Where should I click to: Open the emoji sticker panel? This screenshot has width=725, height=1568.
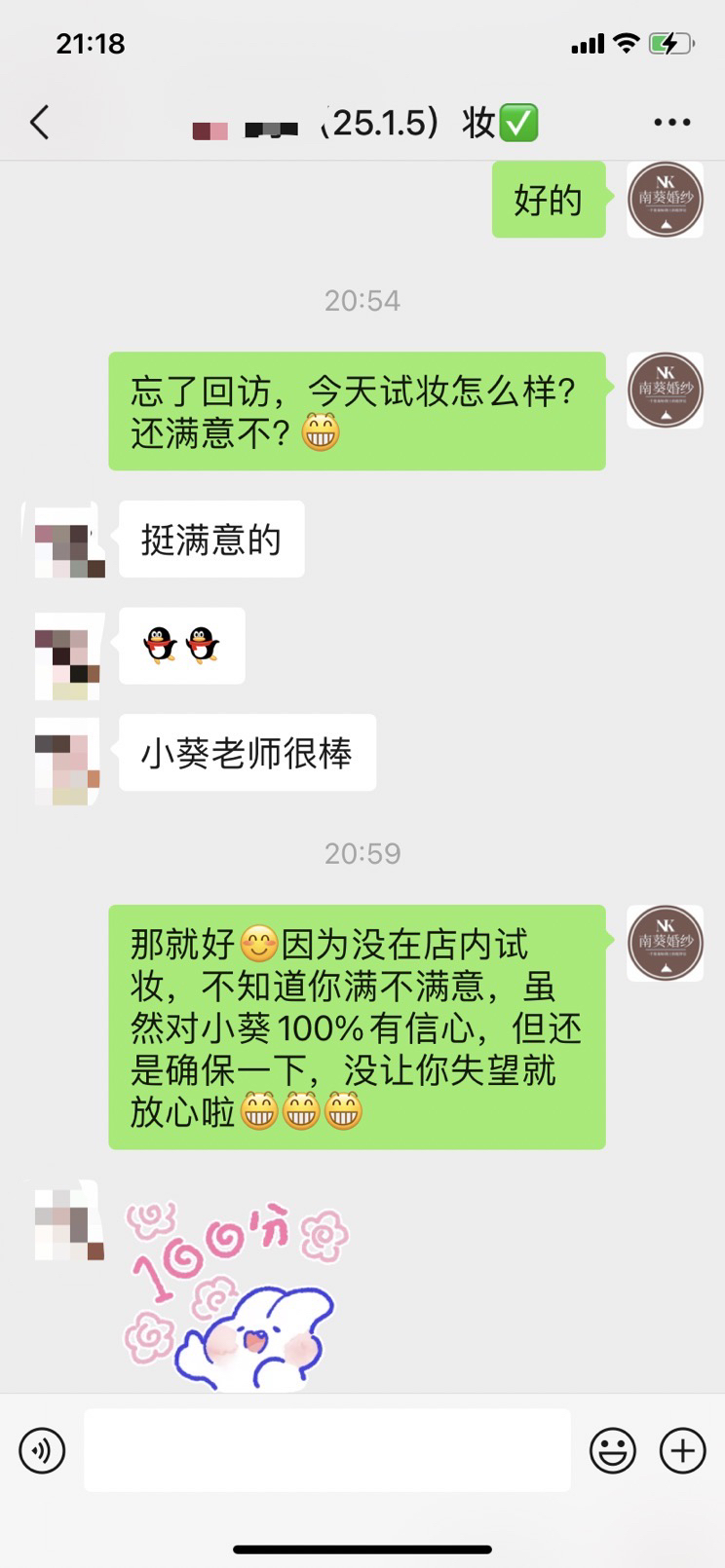[613, 1451]
